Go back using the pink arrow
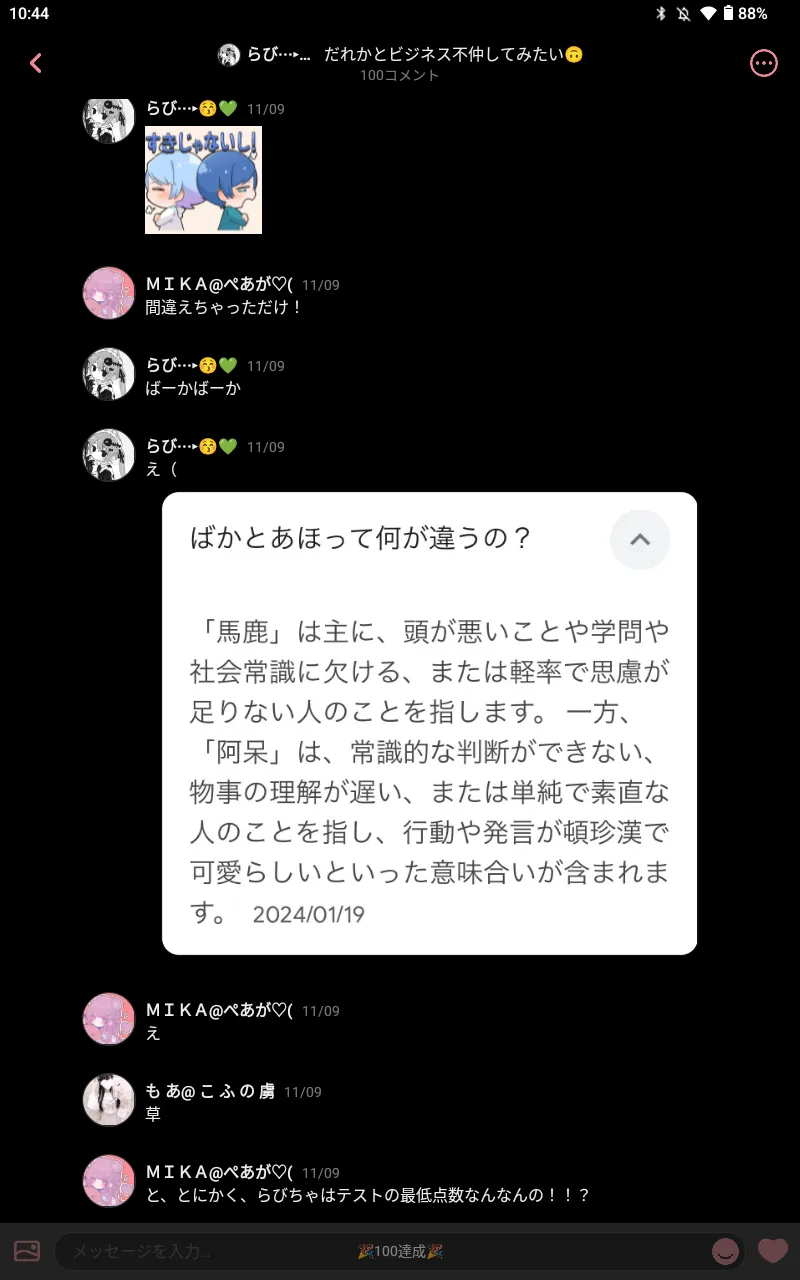 36,63
